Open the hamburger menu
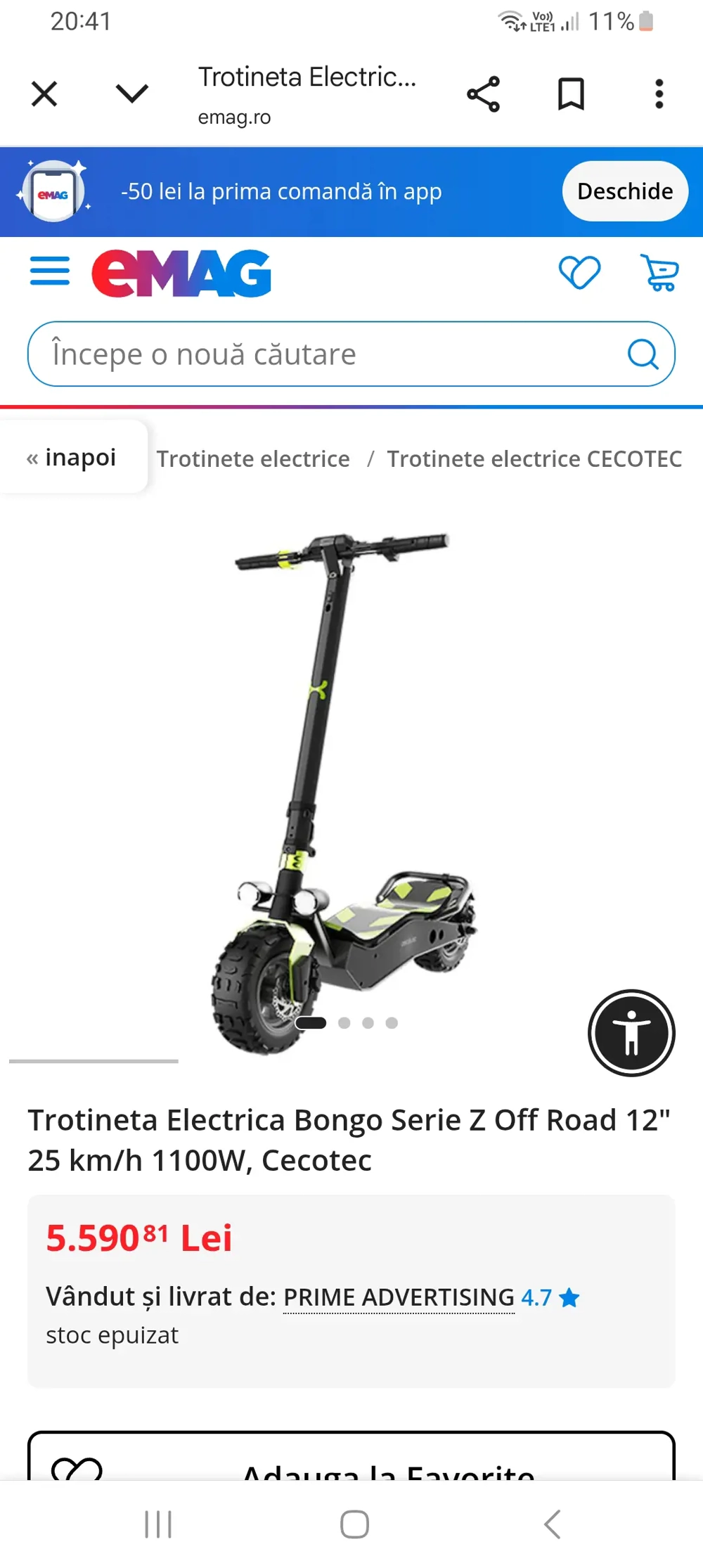Screen dimensions: 703x1568 coord(49,271)
